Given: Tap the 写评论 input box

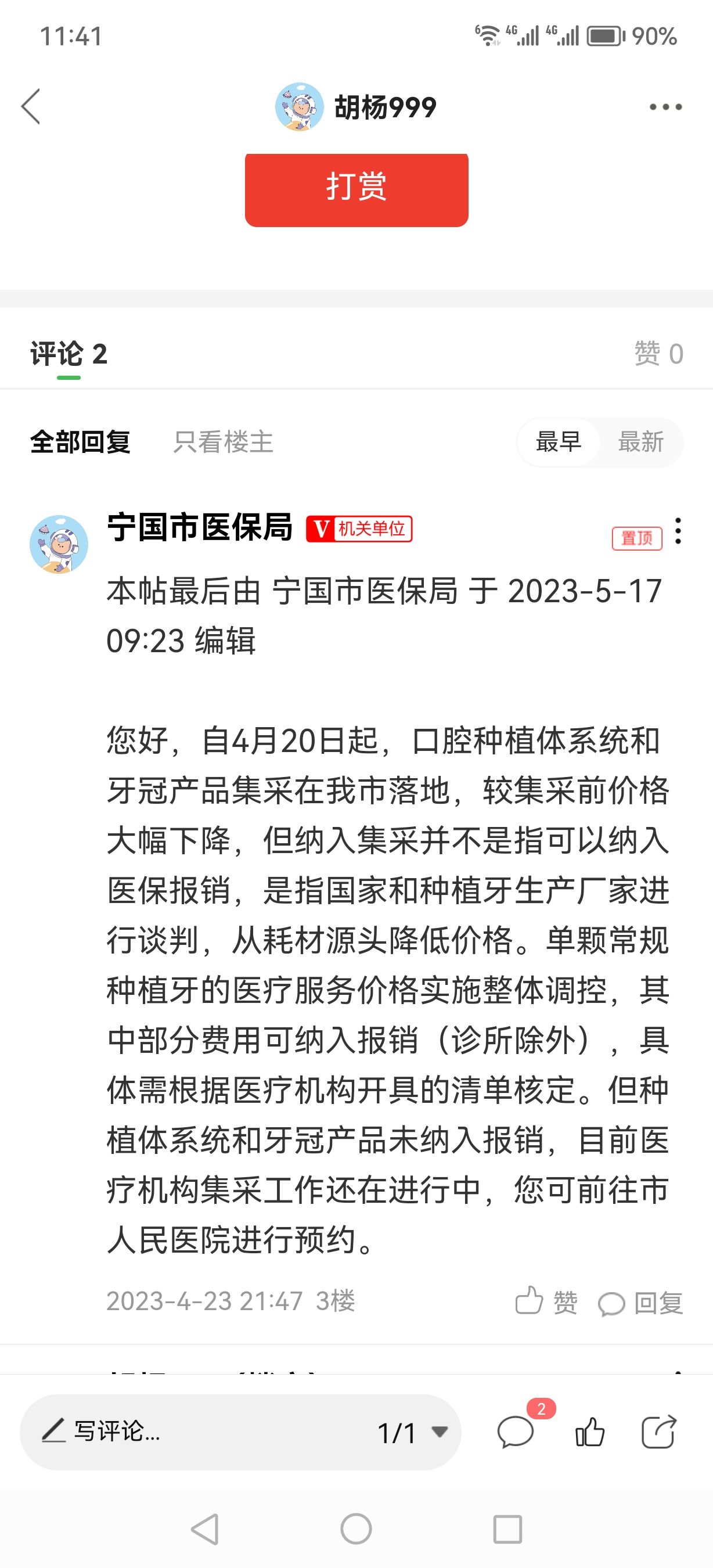Looking at the screenshot, I should (x=182, y=1432).
